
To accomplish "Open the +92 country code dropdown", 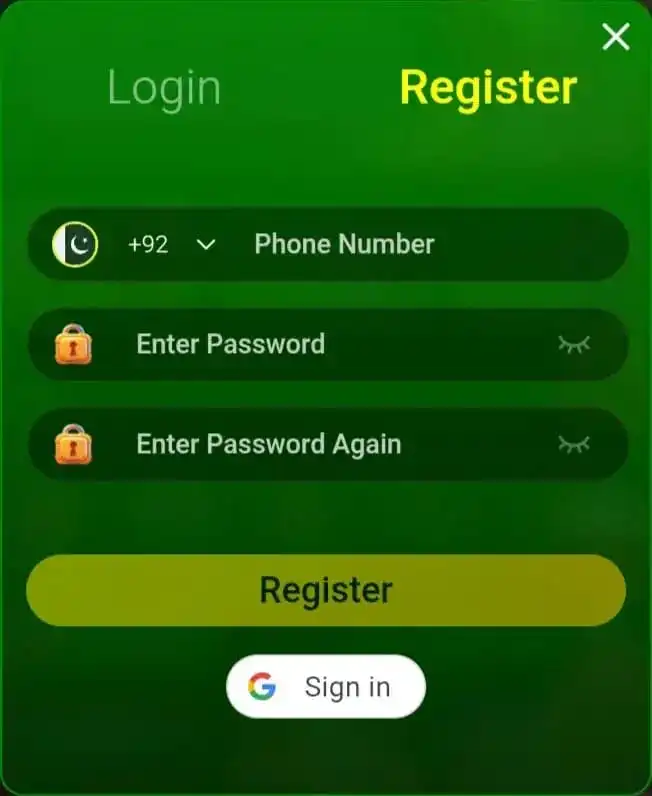I will coord(172,244).
